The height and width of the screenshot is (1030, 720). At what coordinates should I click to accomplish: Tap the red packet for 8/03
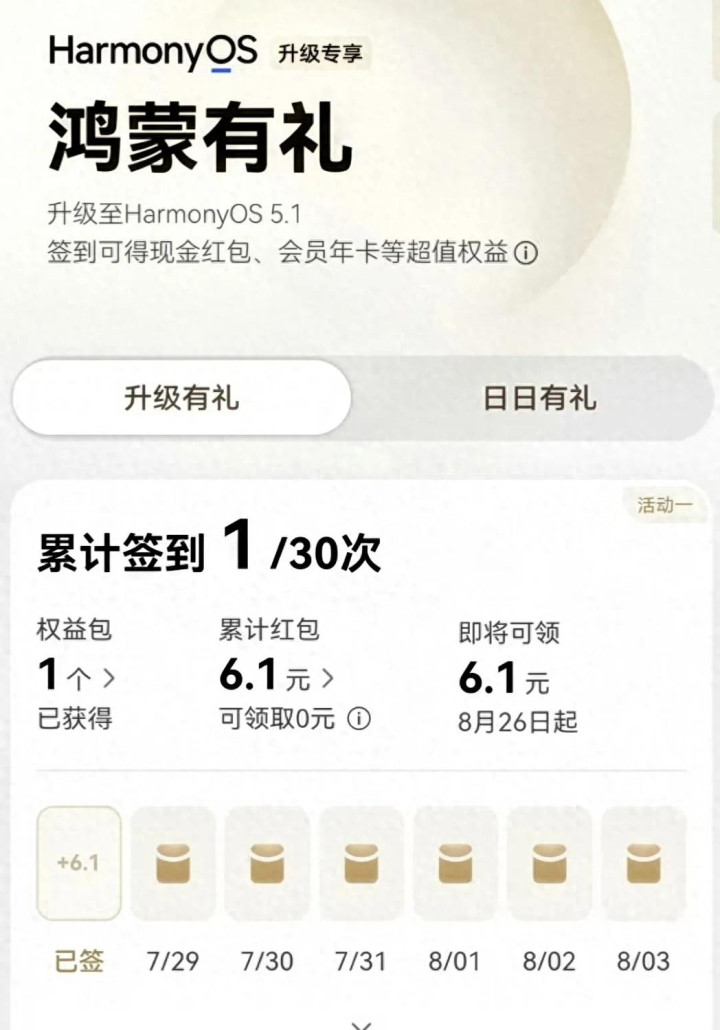(643, 863)
